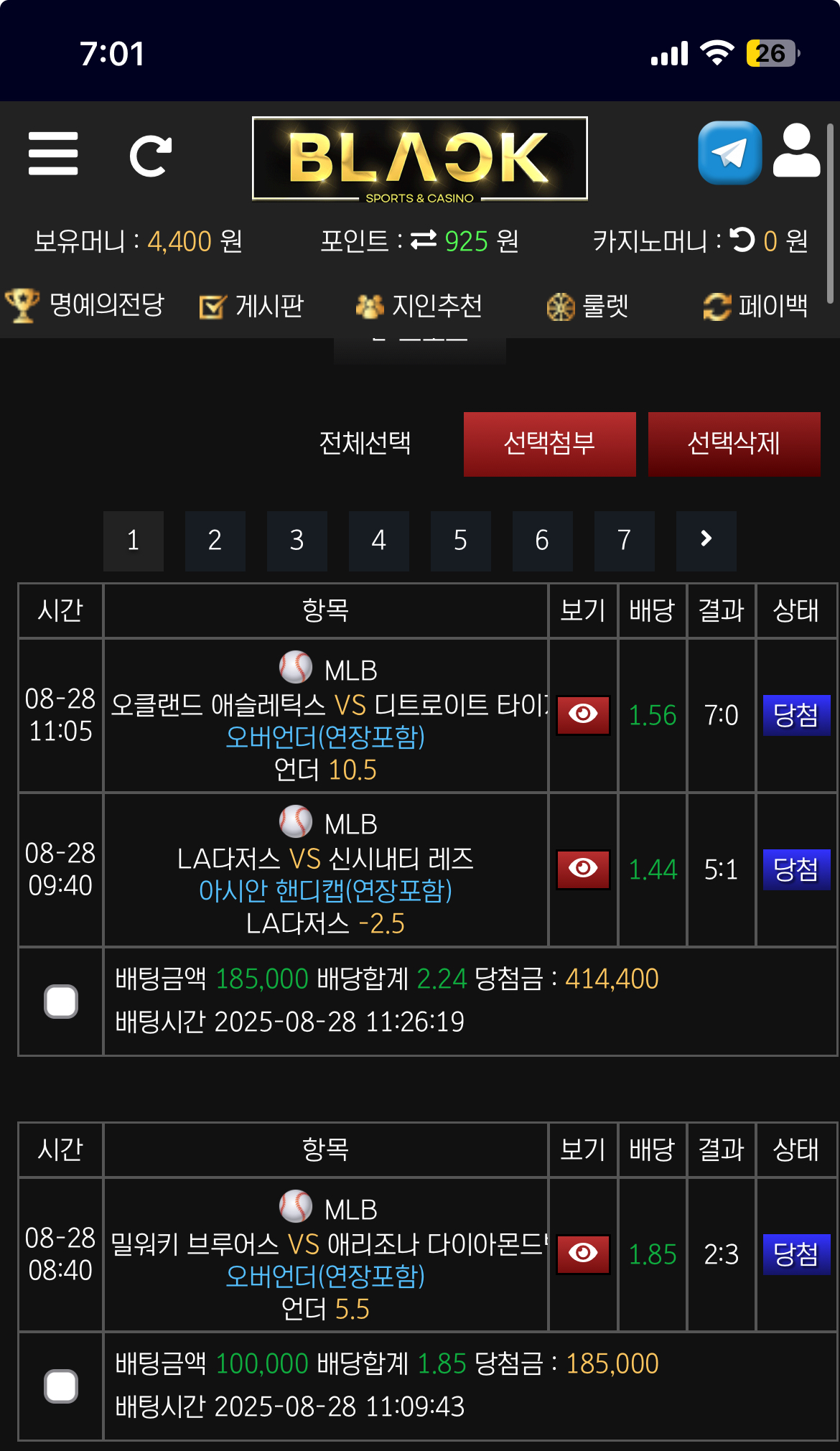Convert points with the swap icon
Image resolution: width=840 pixels, height=1451 pixels.
coord(424,240)
